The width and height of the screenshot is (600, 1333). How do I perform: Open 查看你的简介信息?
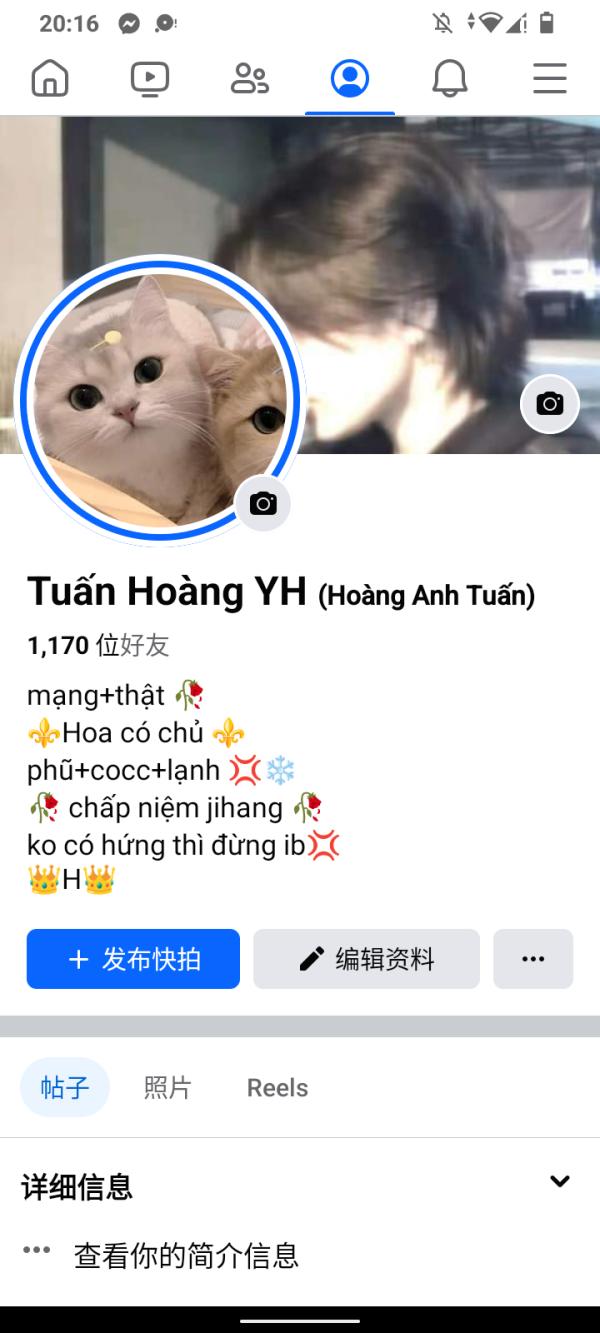point(186,1255)
